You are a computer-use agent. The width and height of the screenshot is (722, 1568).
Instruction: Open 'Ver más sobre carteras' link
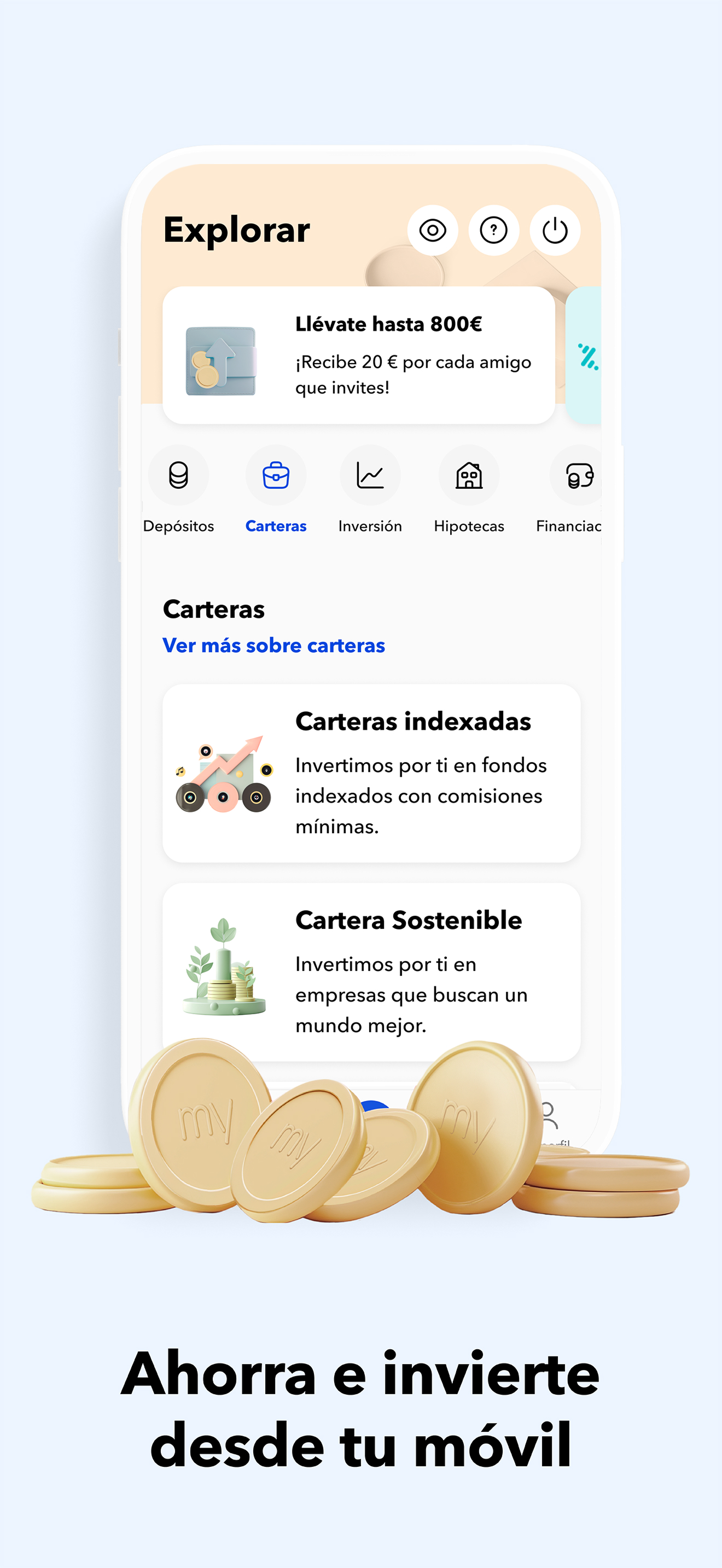(x=273, y=645)
